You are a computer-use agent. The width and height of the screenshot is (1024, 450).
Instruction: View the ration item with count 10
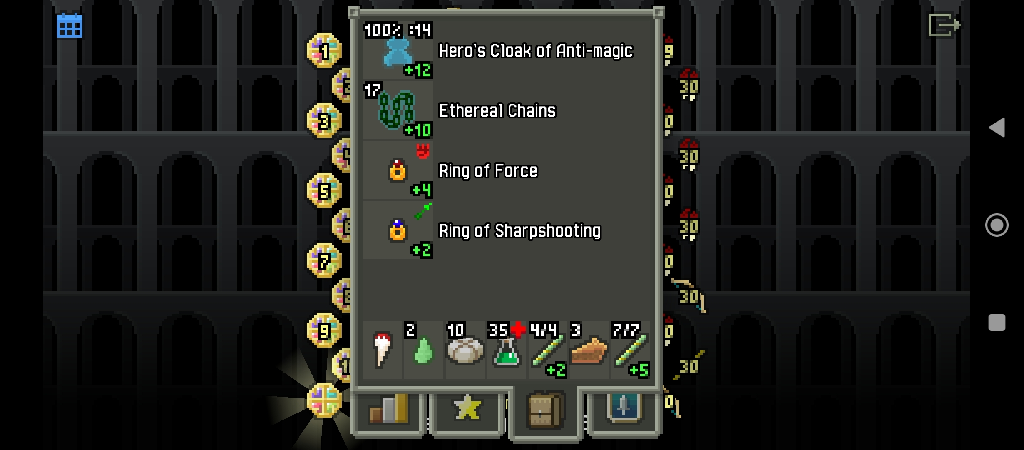[465, 350]
